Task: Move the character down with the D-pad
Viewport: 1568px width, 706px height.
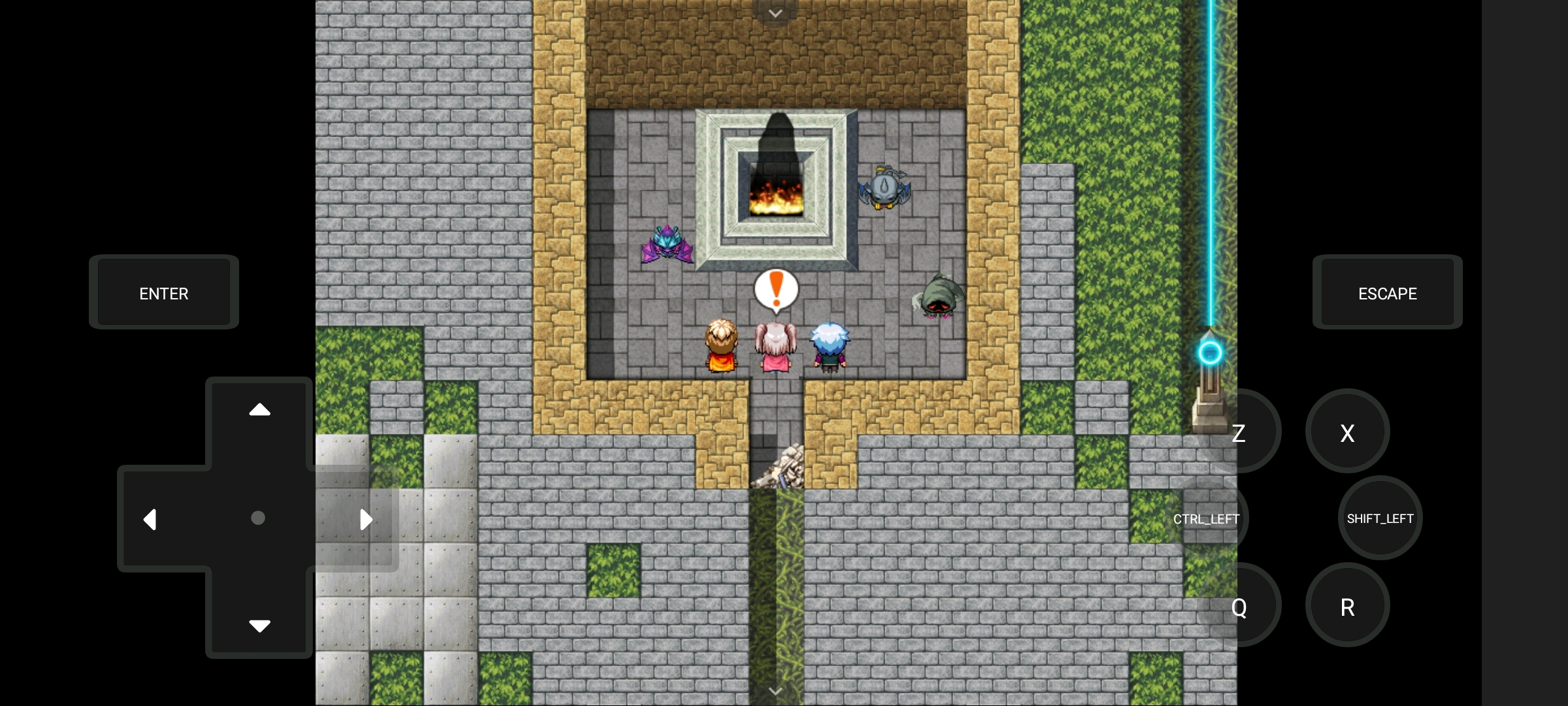Action: (x=259, y=626)
